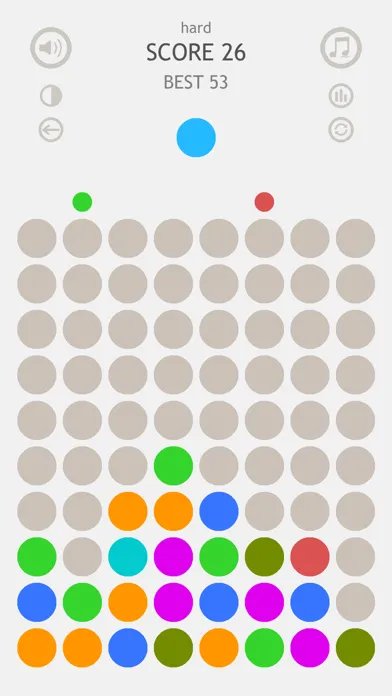This screenshot has width=392, height=696.
Task: Restart the game with the refresh icon
Action: pyautogui.click(x=341, y=130)
